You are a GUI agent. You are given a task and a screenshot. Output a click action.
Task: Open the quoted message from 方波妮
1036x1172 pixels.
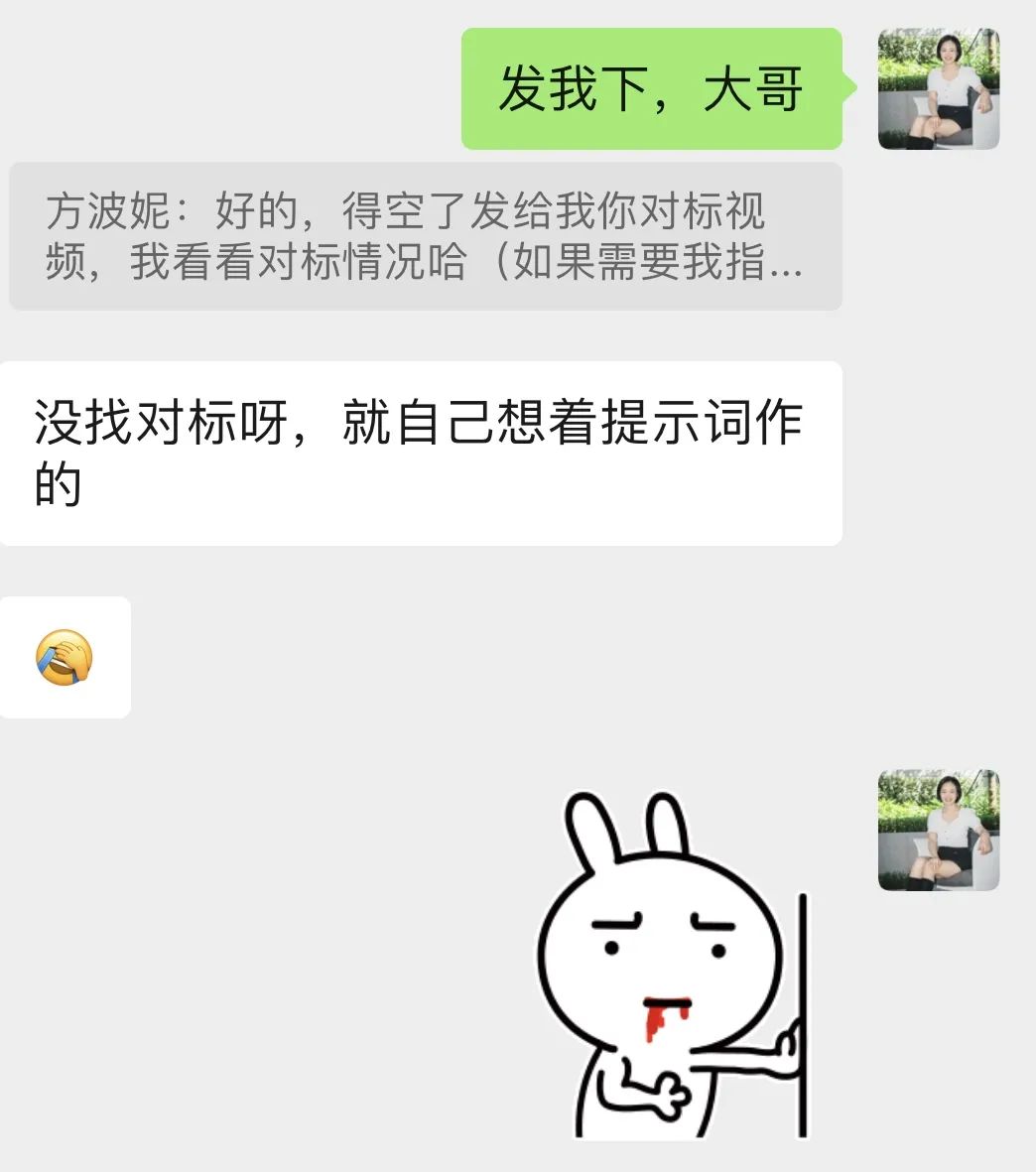pyautogui.click(x=425, y=237)
